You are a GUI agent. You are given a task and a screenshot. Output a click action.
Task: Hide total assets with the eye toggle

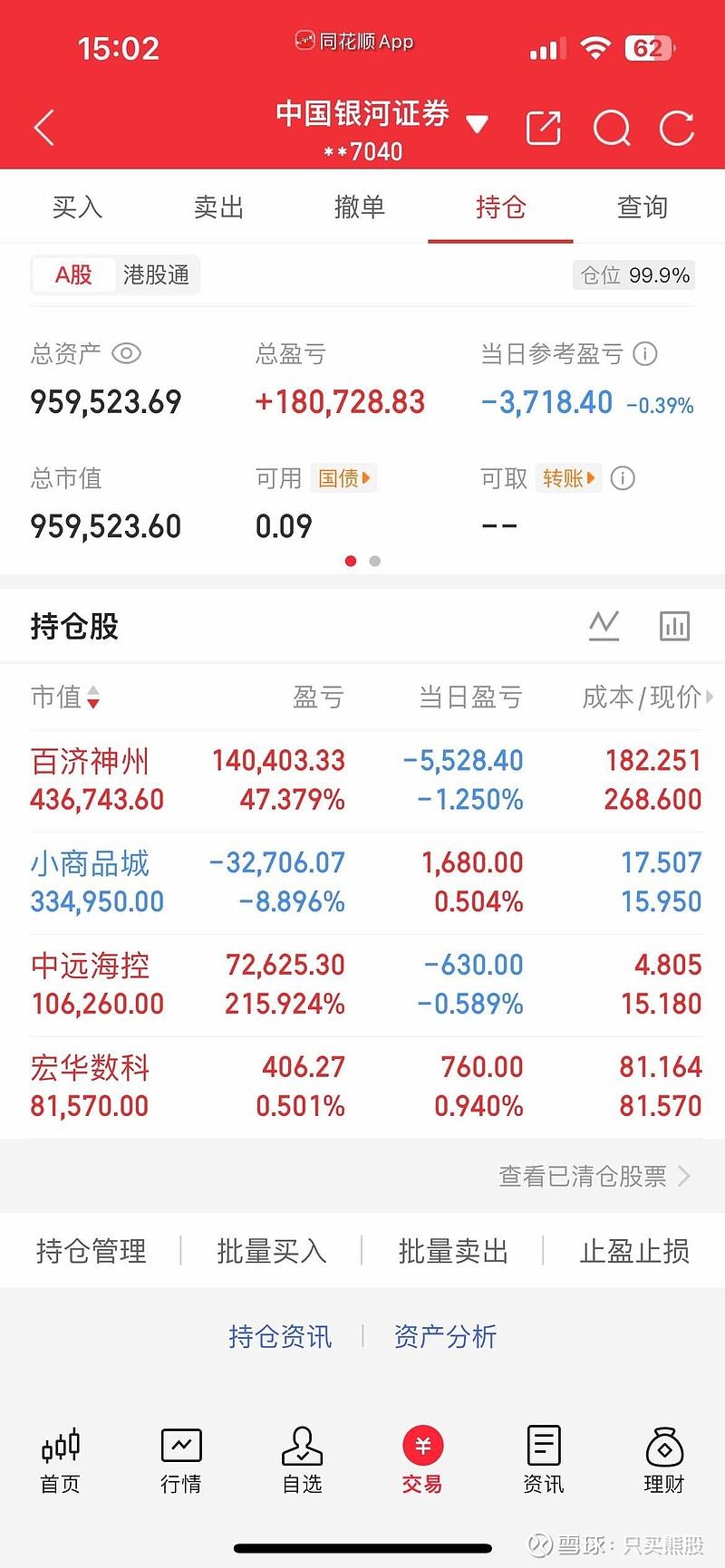point(126,354)
